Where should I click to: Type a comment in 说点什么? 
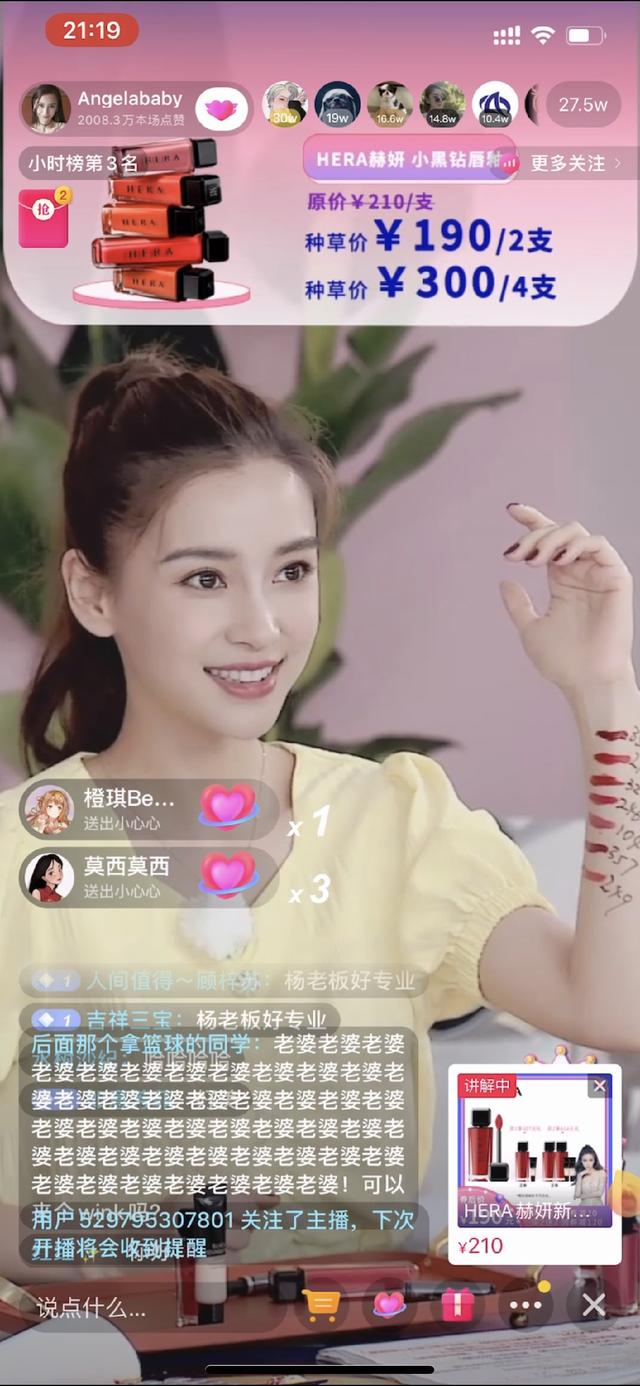(130, 1307)
